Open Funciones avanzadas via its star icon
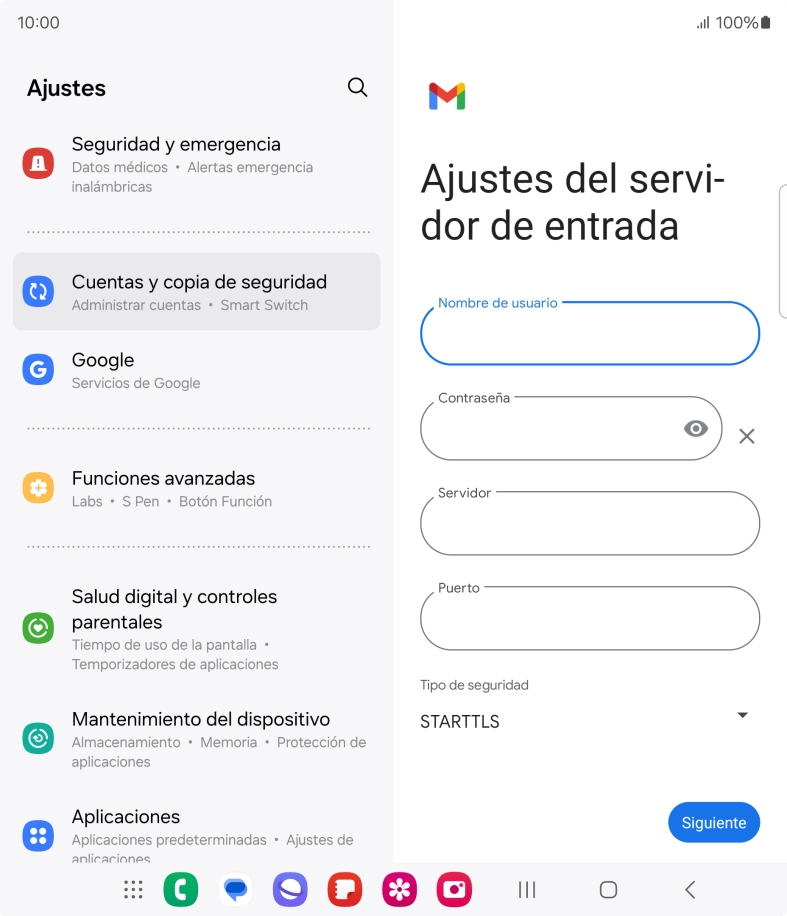This screenshot has height=916, width=787. point(37,487)
